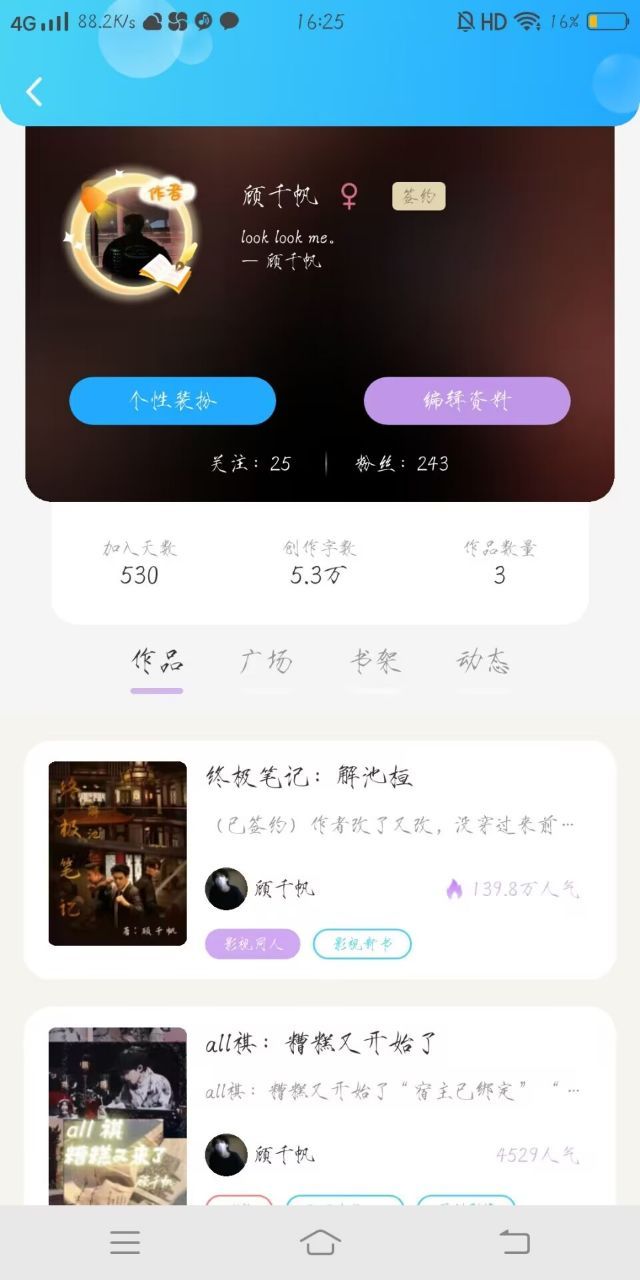Open the book 终极笔记：解池桓
This screenshot has width=640, height=1280.
click(x=309, y=777)
